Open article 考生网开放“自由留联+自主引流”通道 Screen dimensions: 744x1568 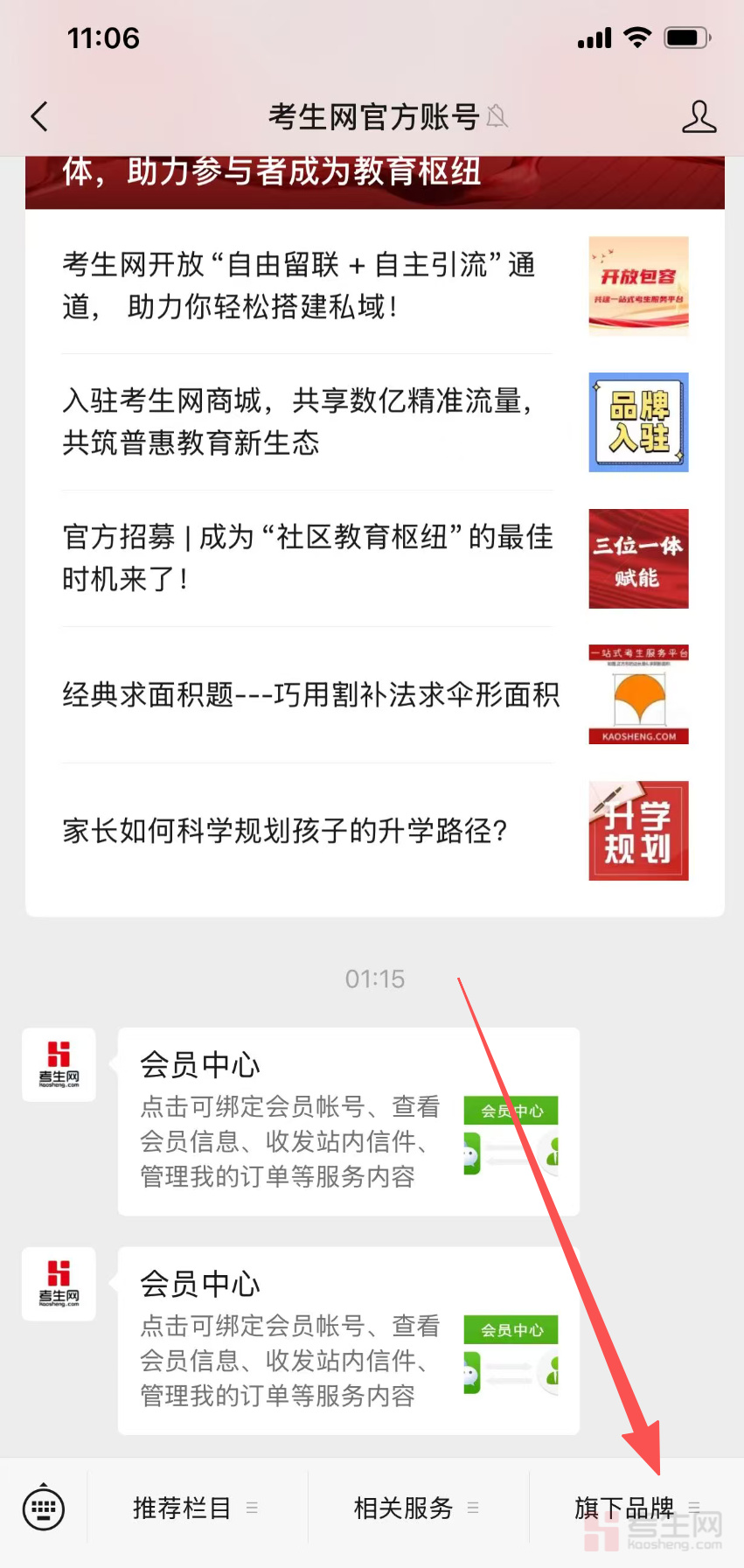[306, 285]
